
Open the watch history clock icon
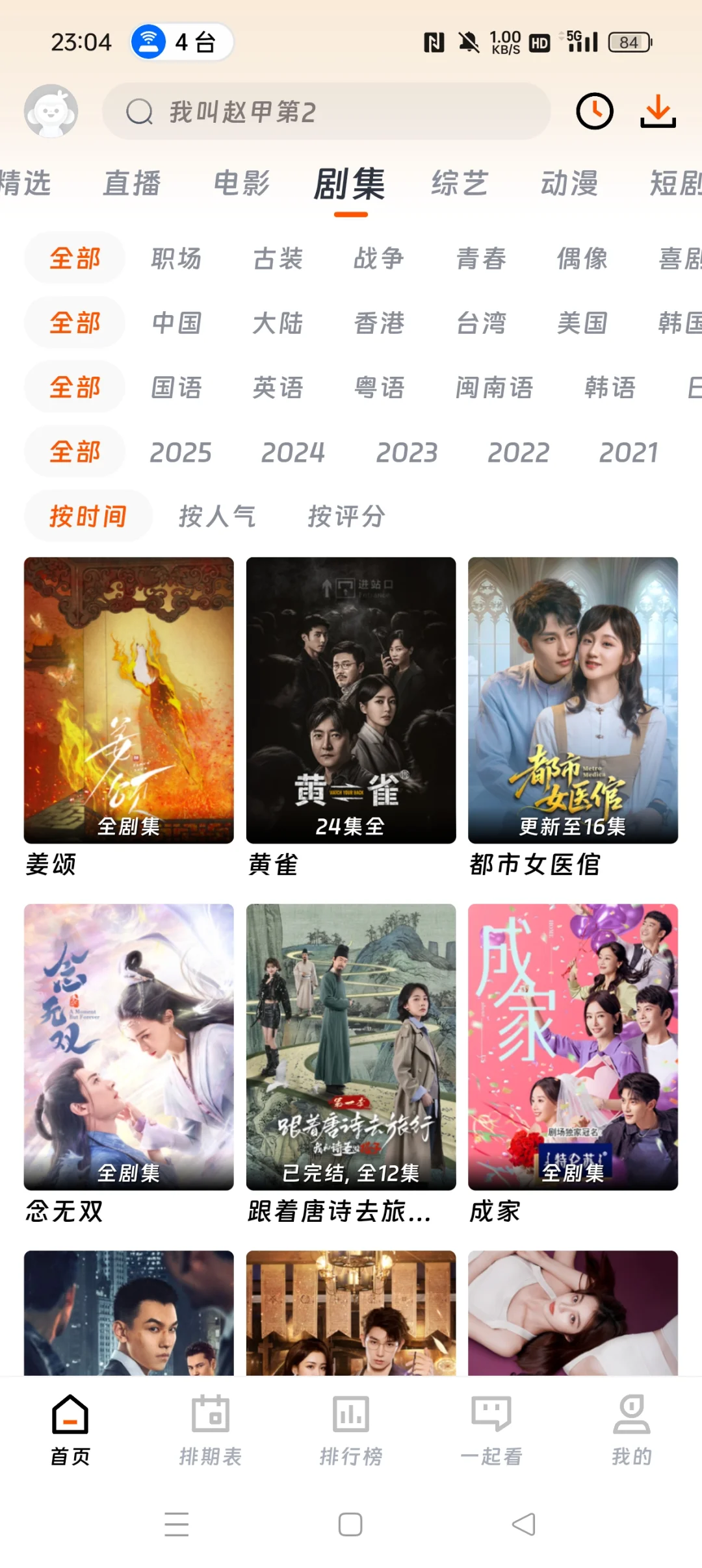[594, 112]
